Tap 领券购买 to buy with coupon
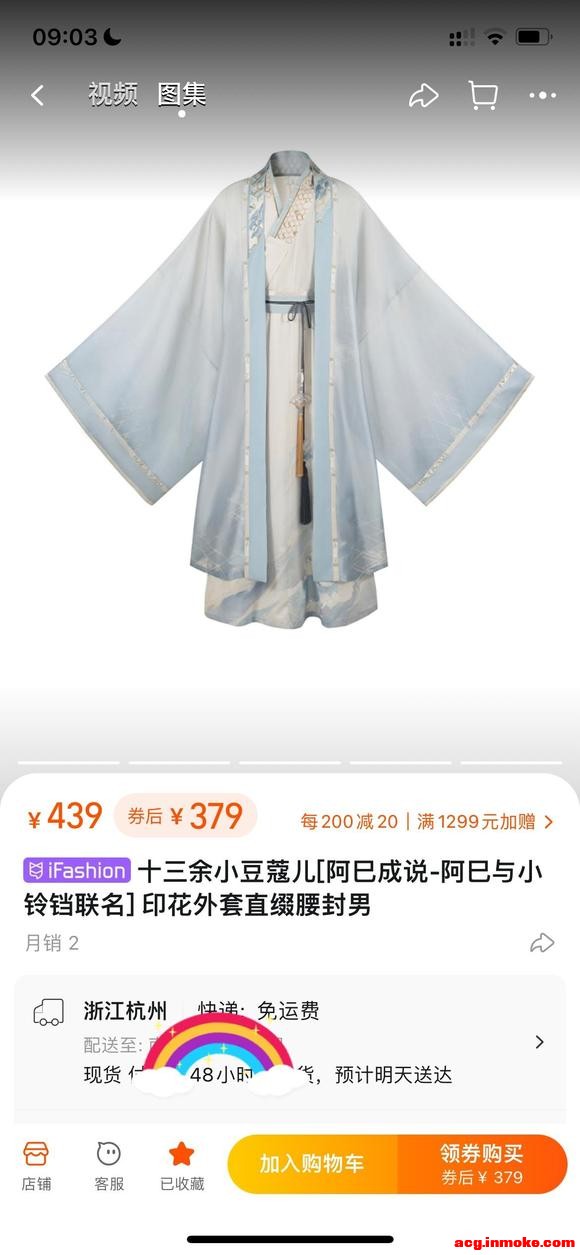 point(482,1164)
